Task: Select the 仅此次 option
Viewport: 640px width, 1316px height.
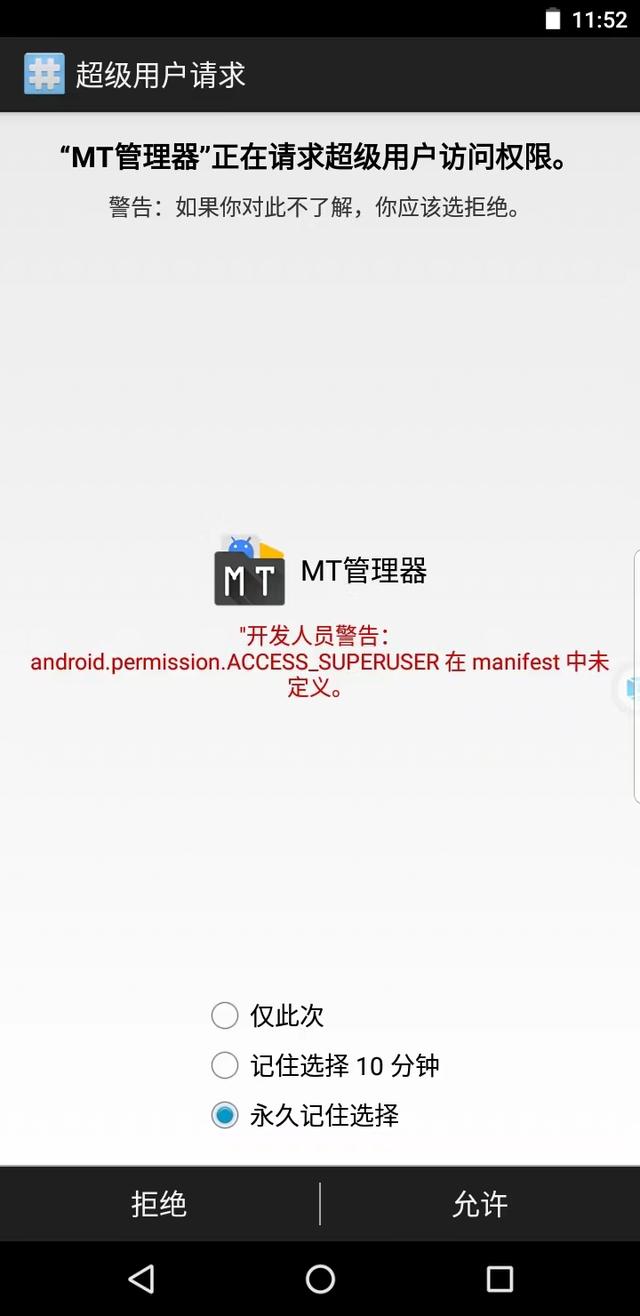Action: 268,1016
